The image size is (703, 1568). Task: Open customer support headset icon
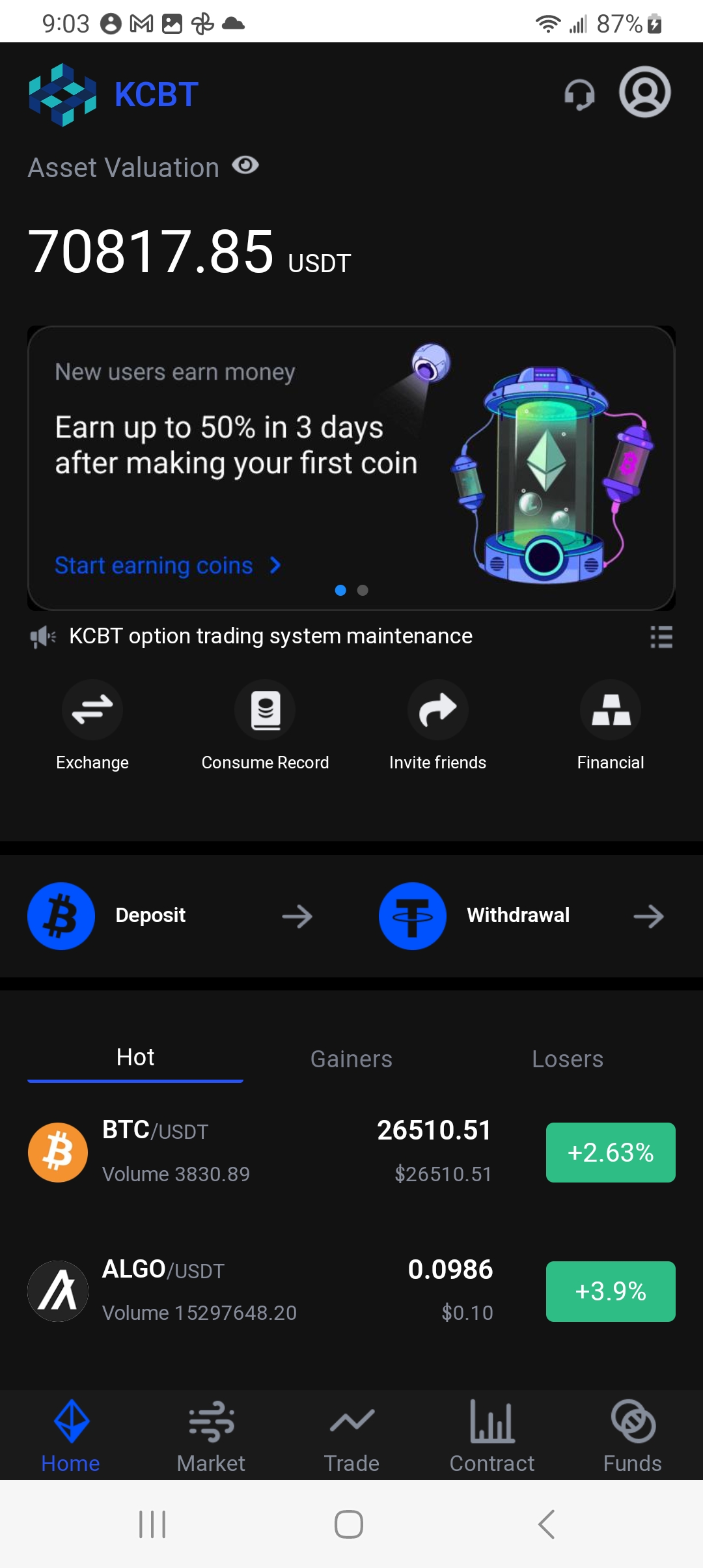click(x=579, y=94)
